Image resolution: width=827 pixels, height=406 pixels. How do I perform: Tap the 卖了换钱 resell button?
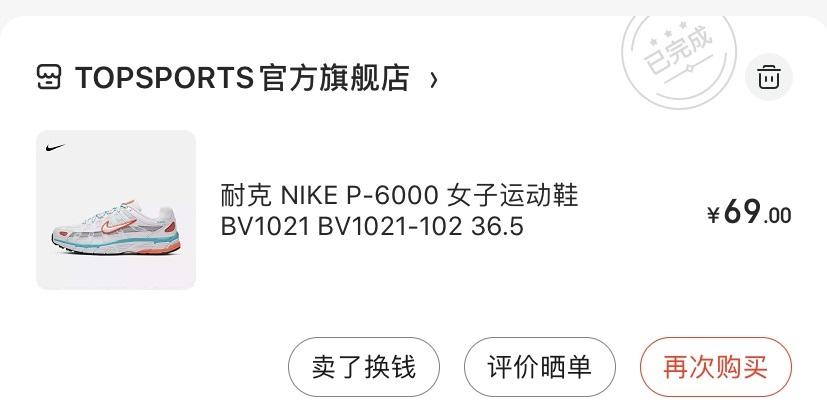363,367
